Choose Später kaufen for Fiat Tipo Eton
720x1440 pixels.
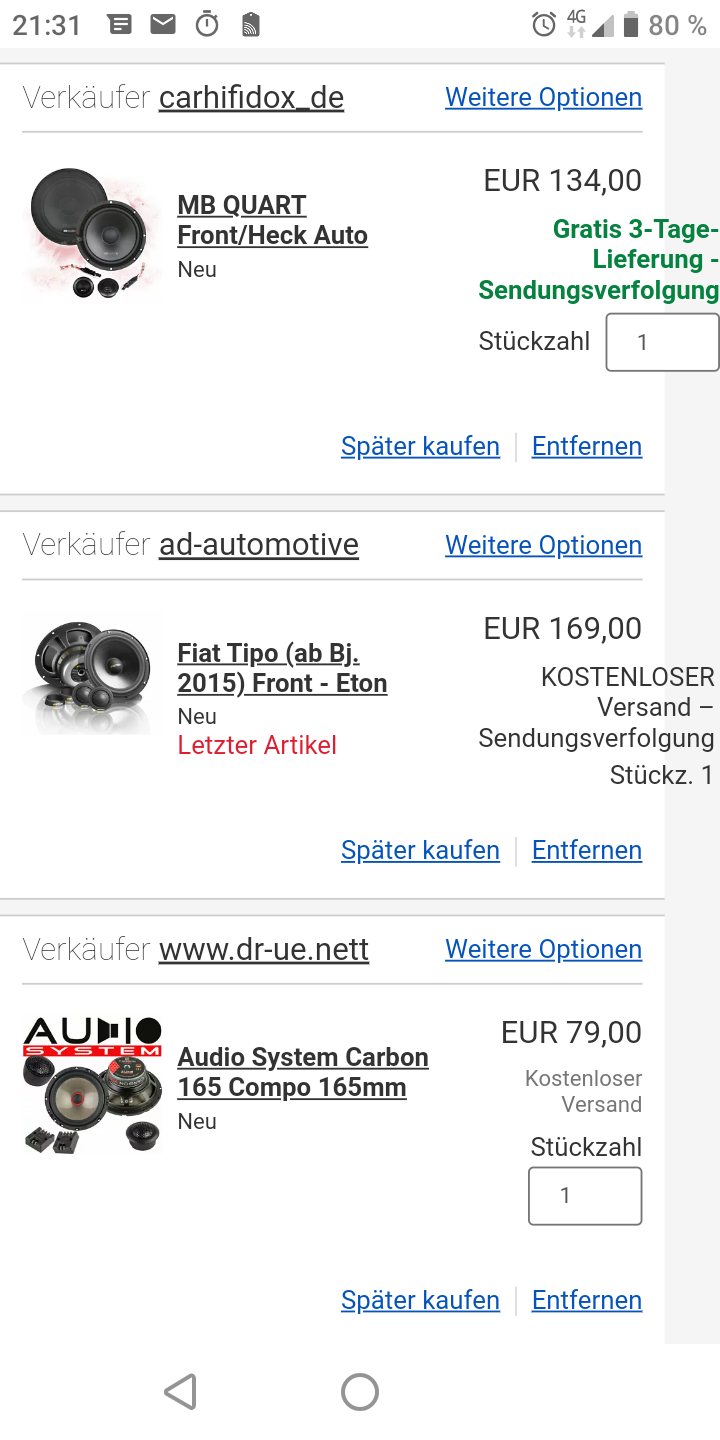click(420, 850)
